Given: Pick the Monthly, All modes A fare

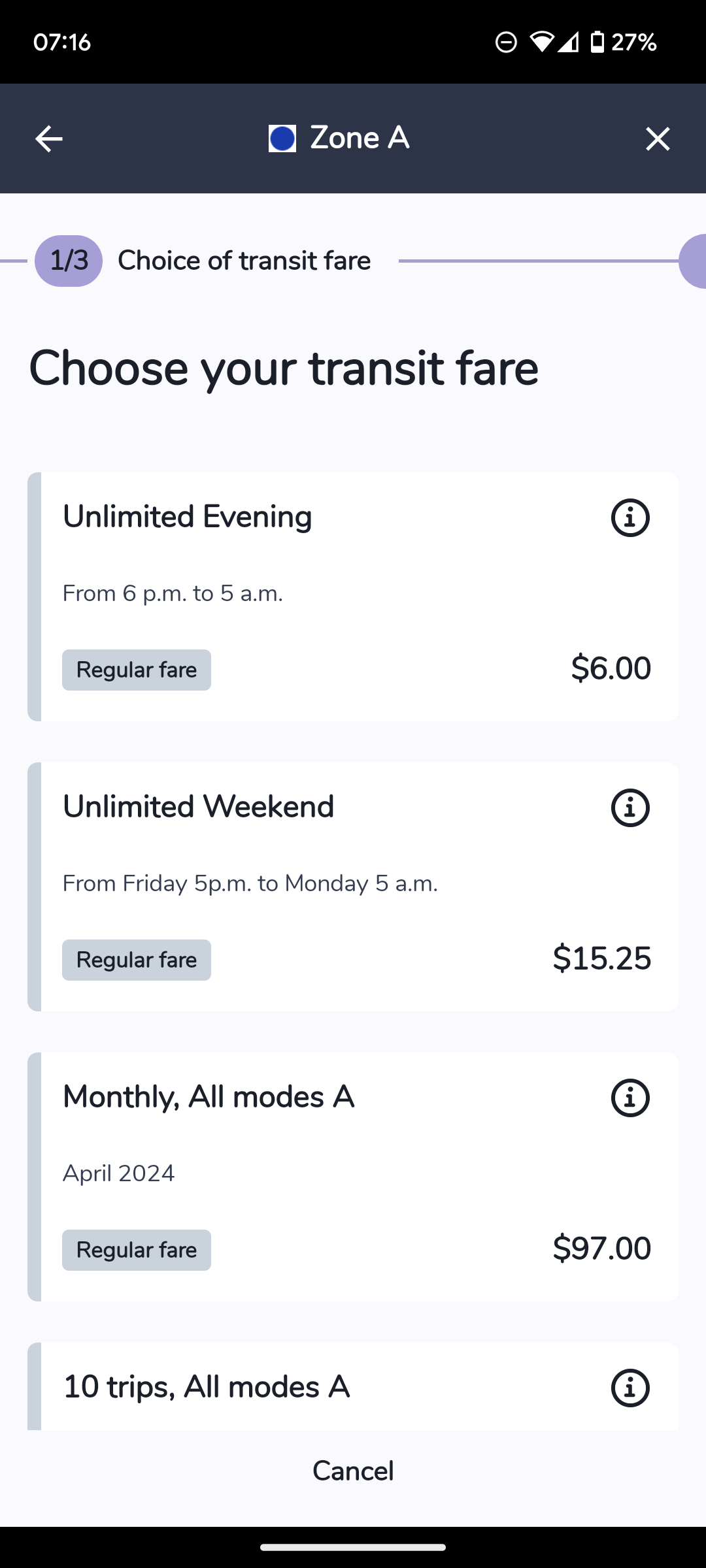Looking at the screenshot, I should pos(353,1177).
